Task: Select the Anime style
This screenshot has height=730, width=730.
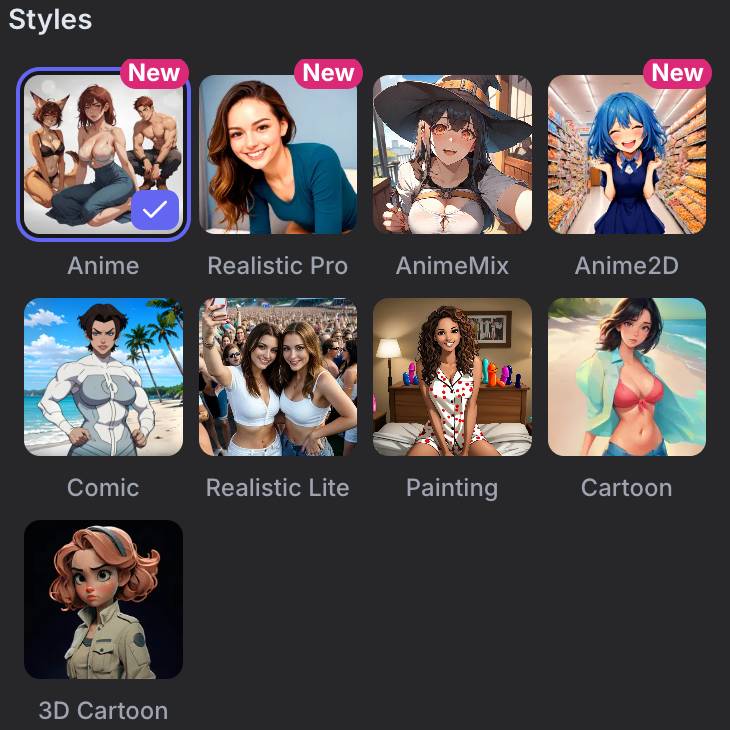Action: pos(103,155)
